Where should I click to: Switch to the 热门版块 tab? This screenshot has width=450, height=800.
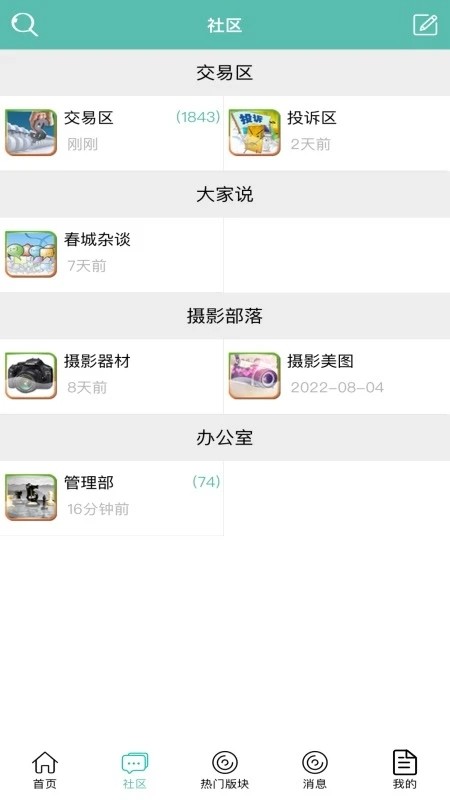coord(224,770)
